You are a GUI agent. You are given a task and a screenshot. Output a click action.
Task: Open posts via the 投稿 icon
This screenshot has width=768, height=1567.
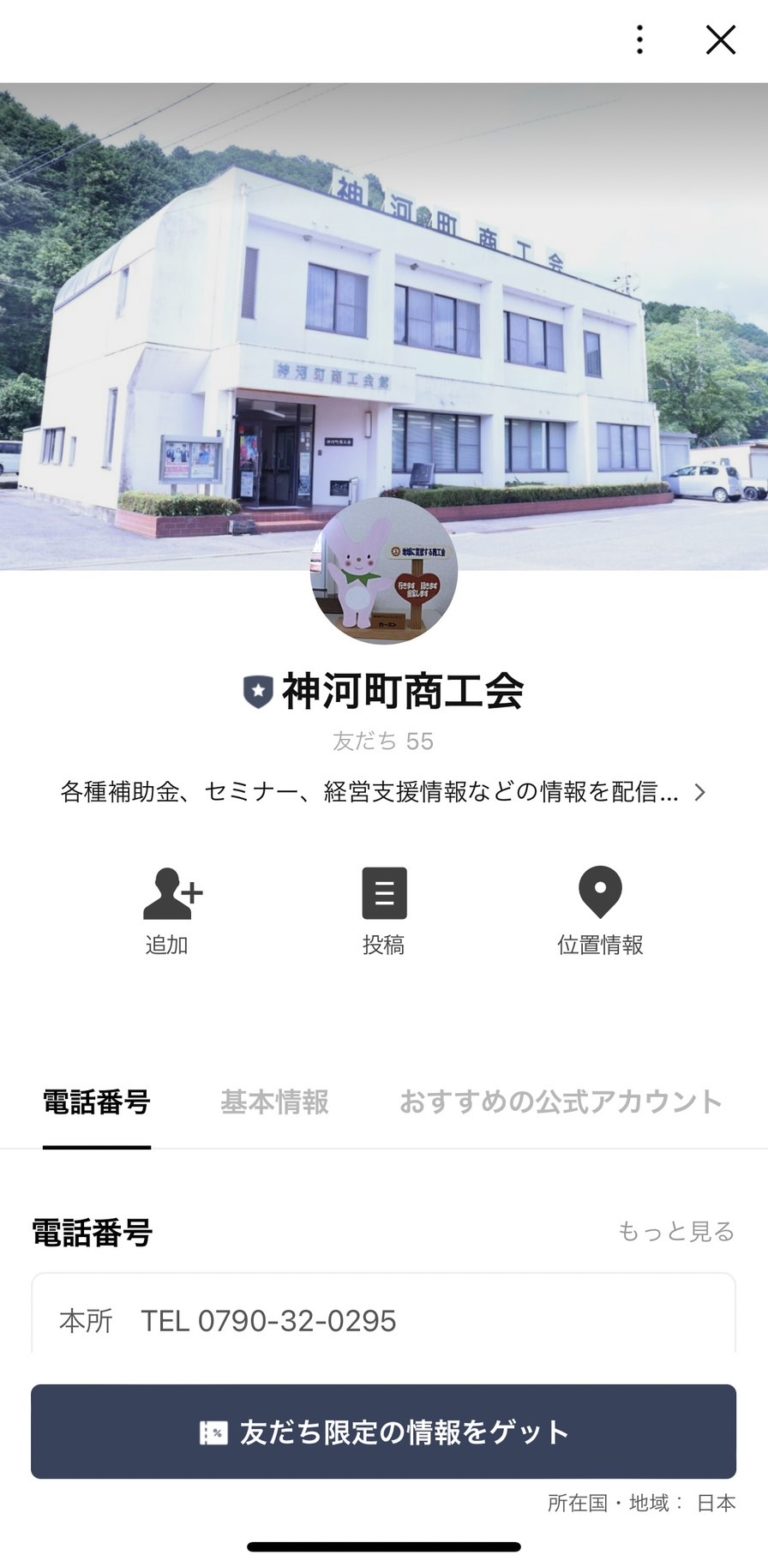384,892
